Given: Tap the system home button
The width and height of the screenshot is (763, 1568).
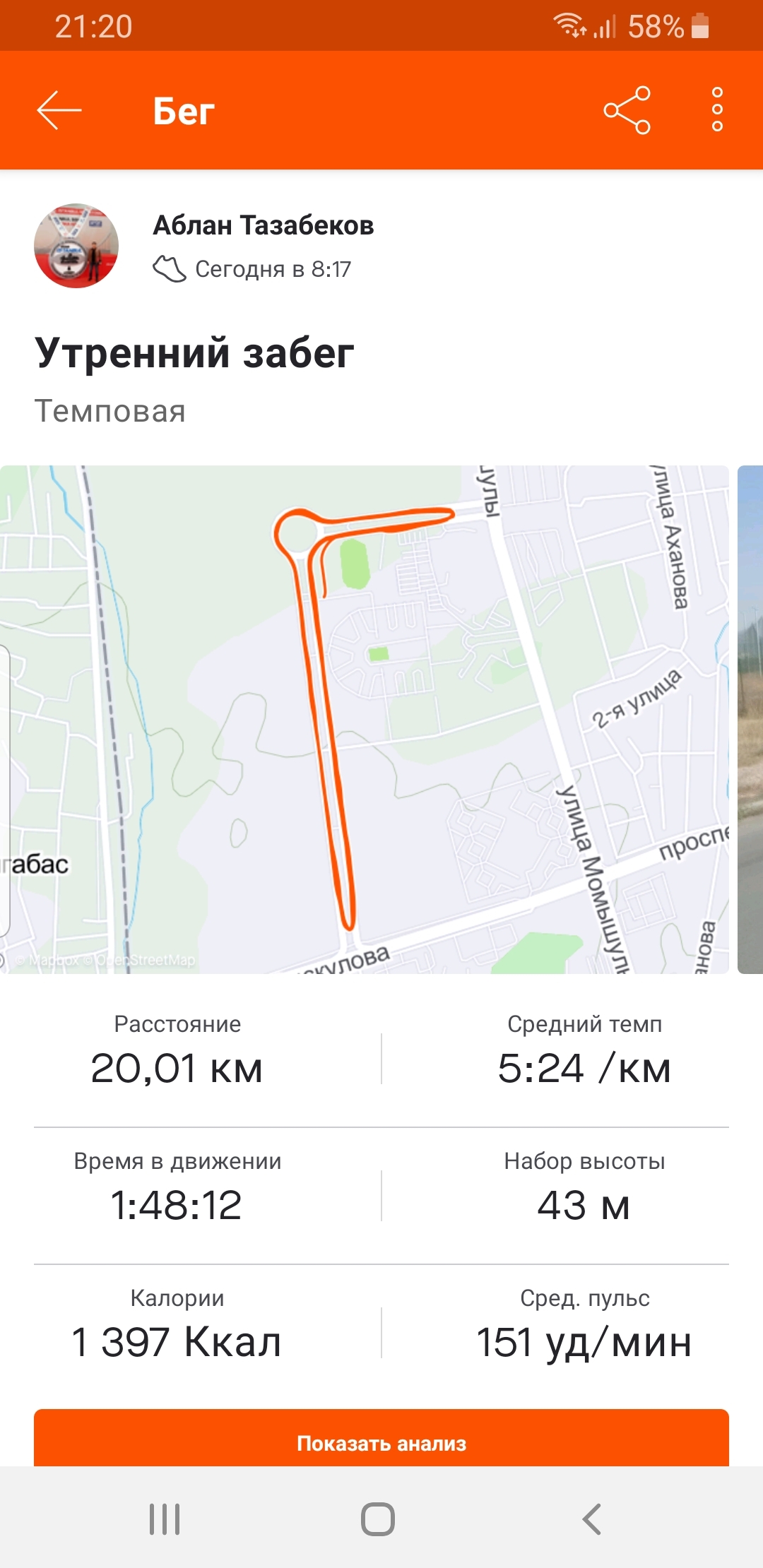Looking at the screenshot, I should pyautogui.click(x=378, y=1519).
